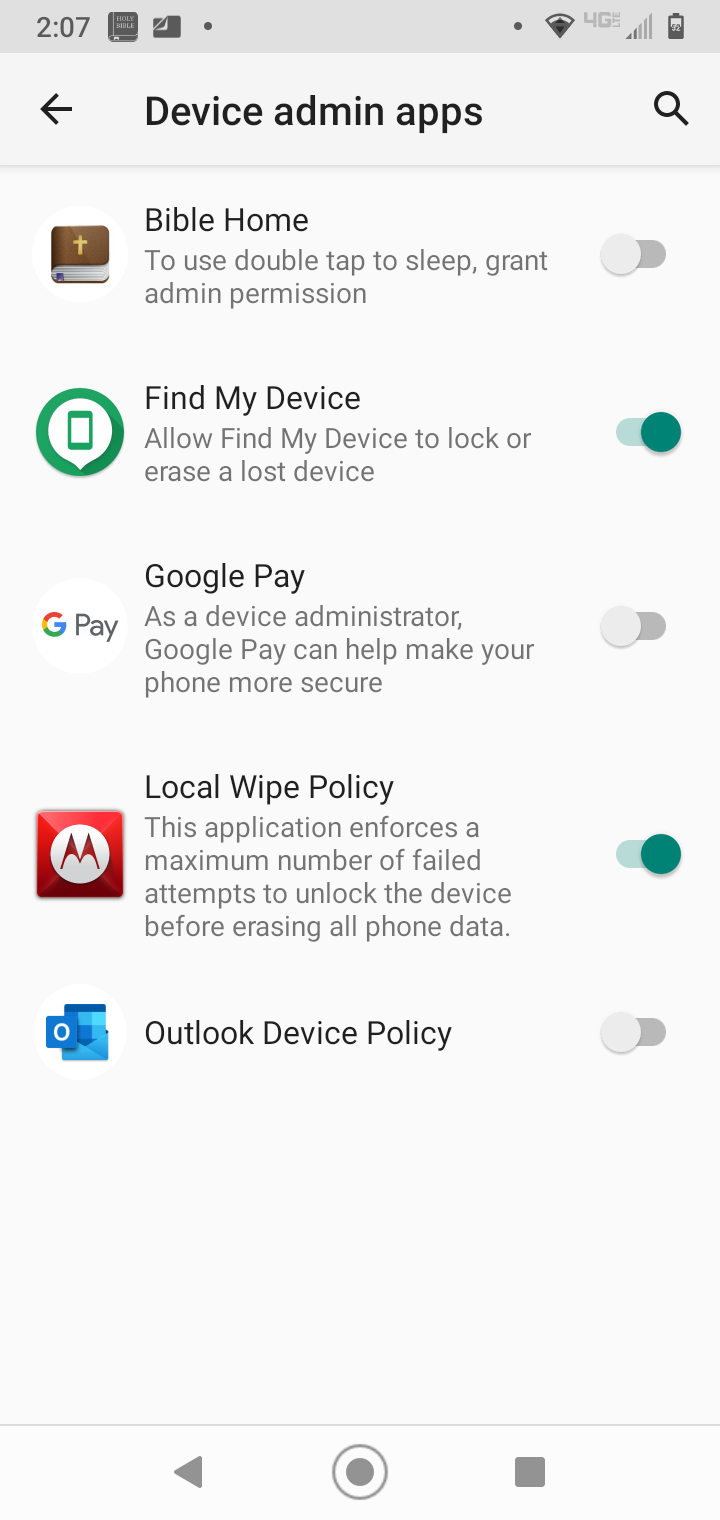Turn off the Find My Device switch
The image size is (720, 1520).
click(648, 433)
